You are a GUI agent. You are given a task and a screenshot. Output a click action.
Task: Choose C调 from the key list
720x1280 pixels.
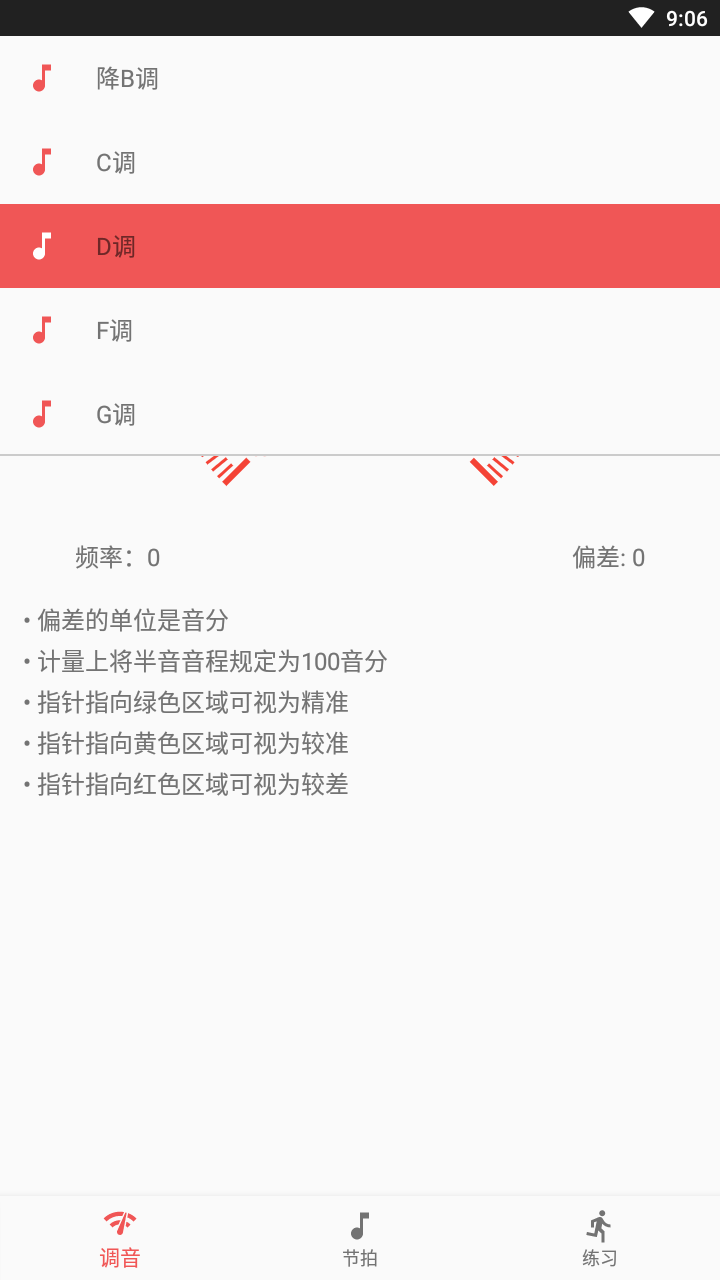point(360,162)
